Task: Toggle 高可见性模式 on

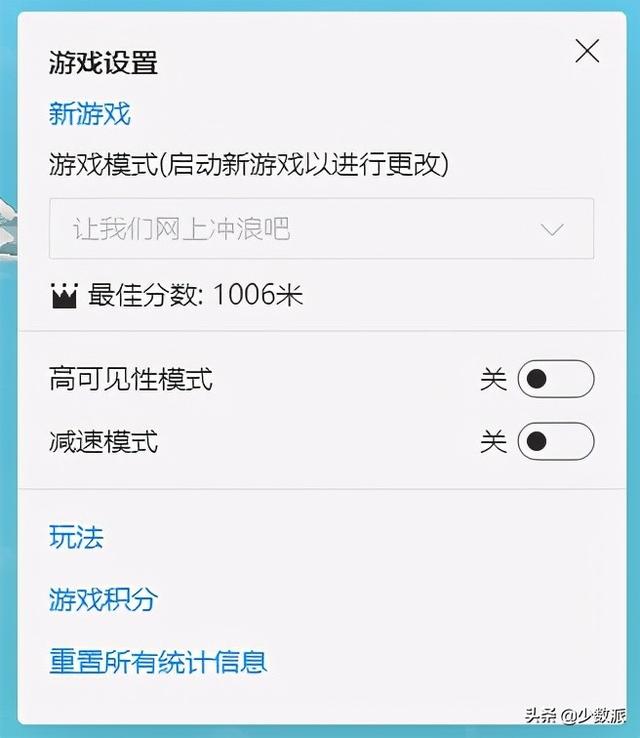Action: (555, 380)
